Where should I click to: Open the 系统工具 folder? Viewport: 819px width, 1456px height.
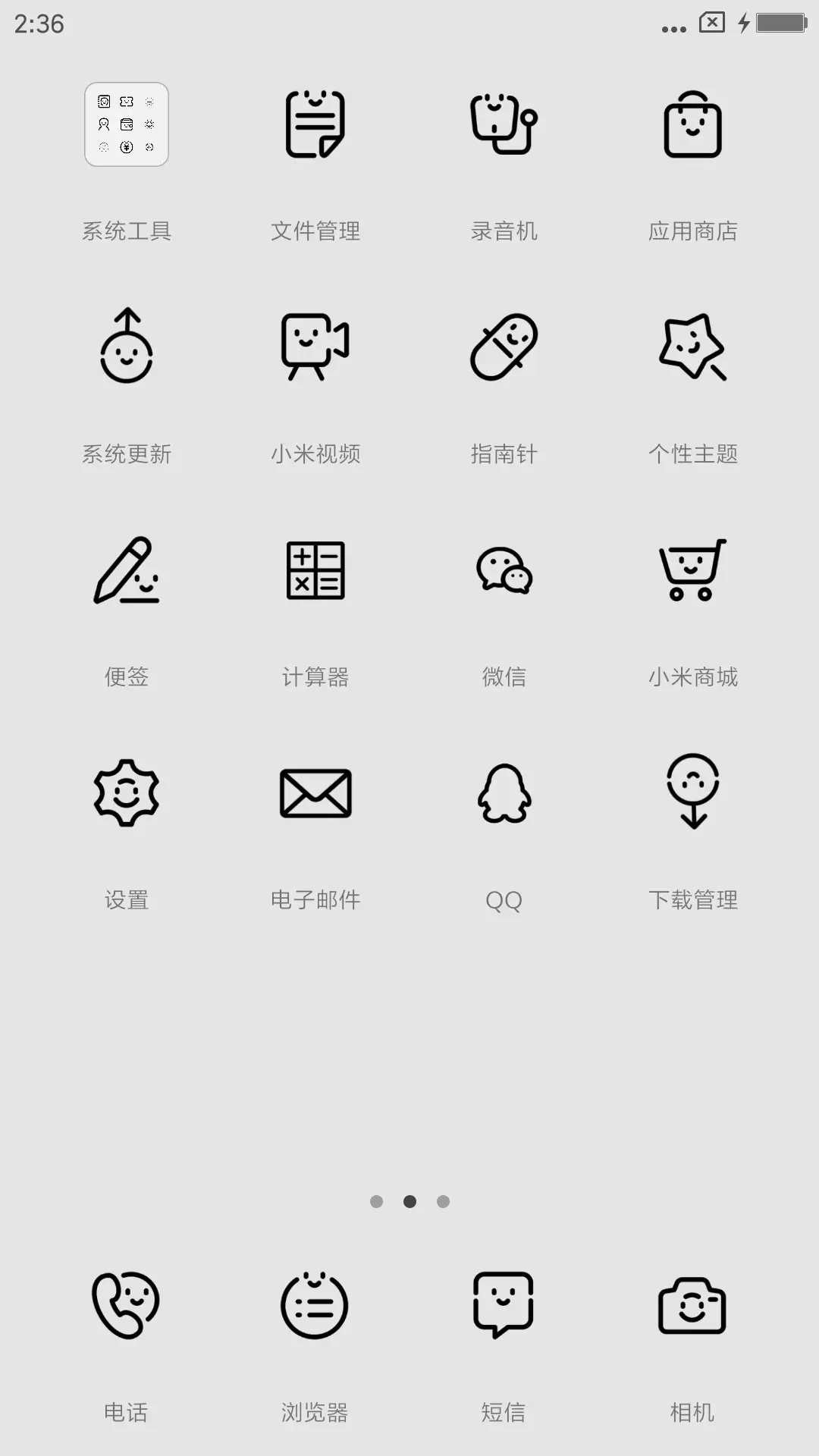click(127, 125)
